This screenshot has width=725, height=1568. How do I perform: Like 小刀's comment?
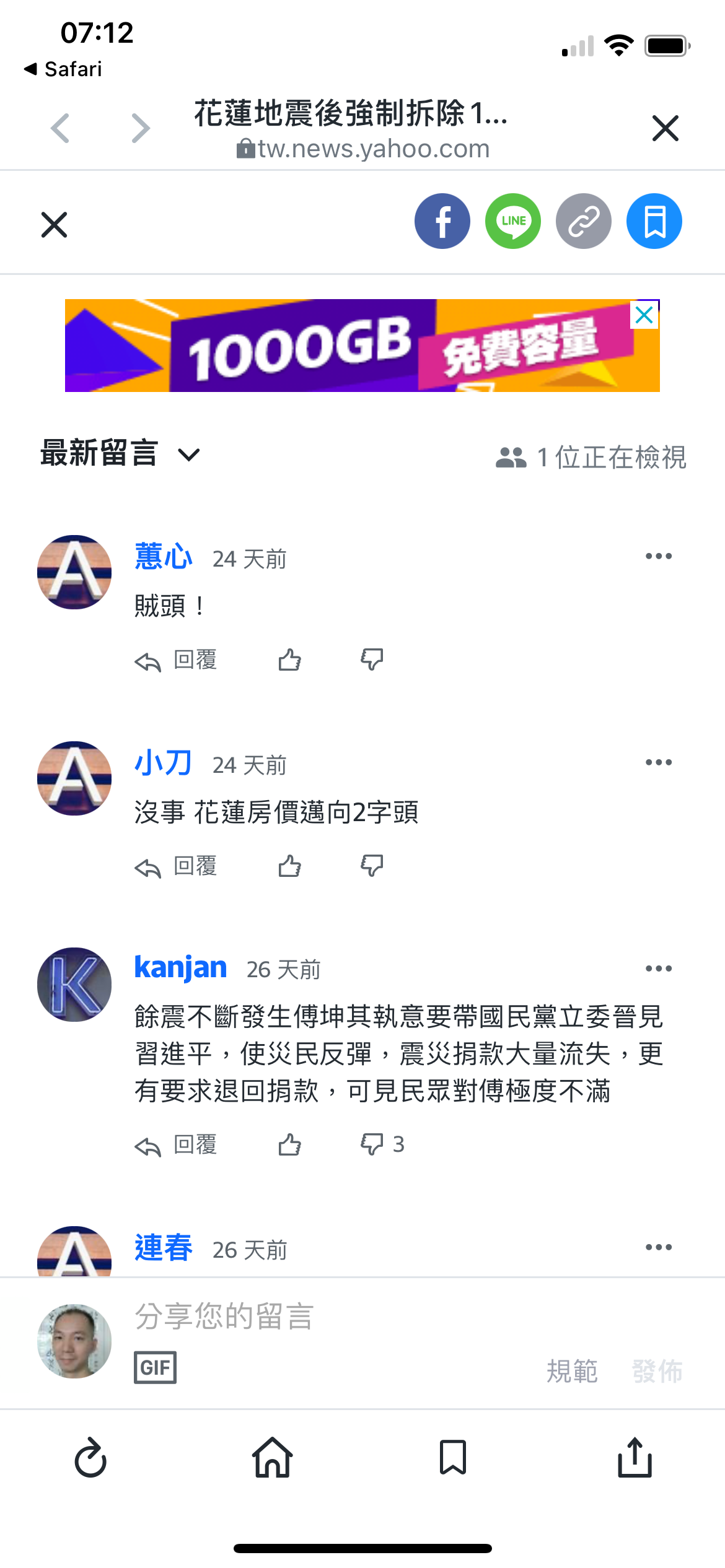289,866
